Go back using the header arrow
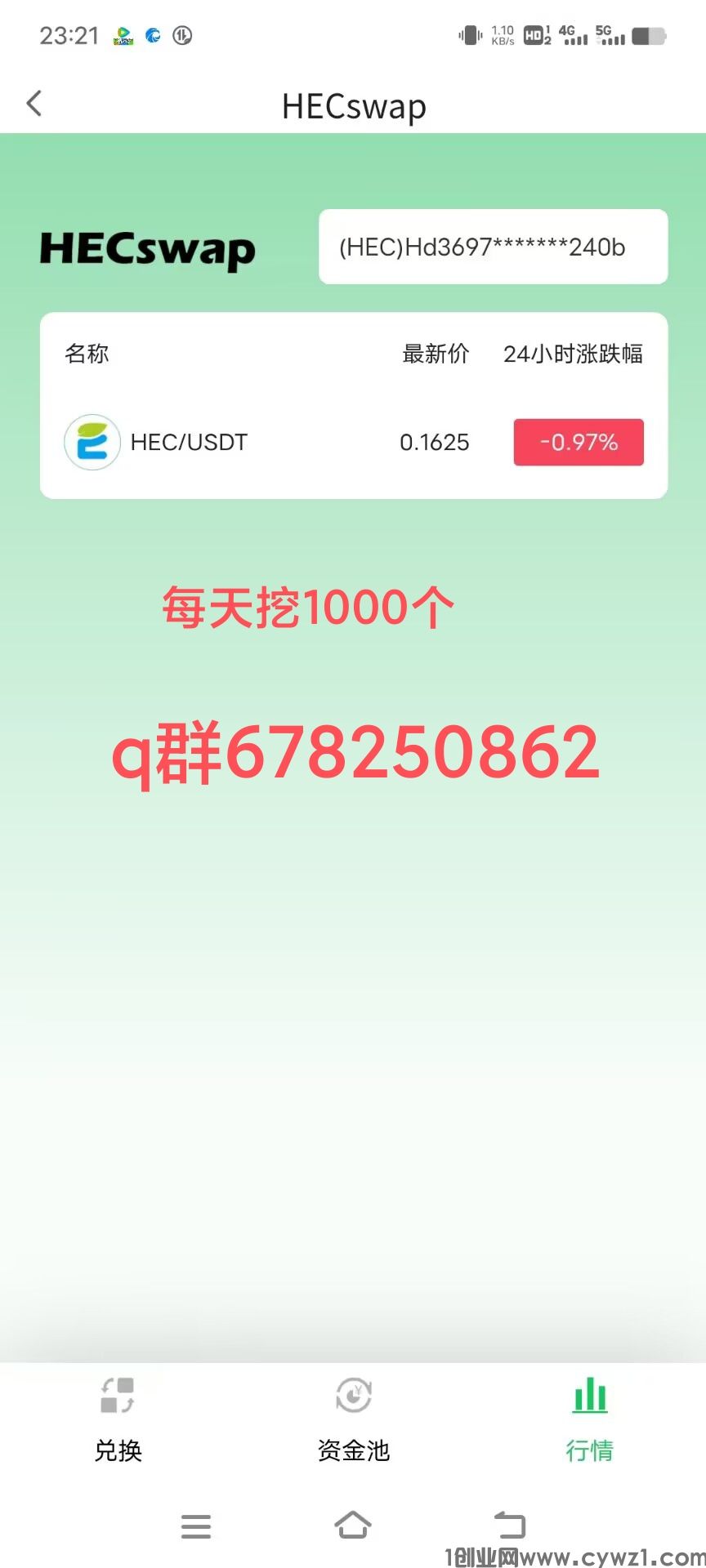This screenshot has height=1568, width=706. point(34,104)
